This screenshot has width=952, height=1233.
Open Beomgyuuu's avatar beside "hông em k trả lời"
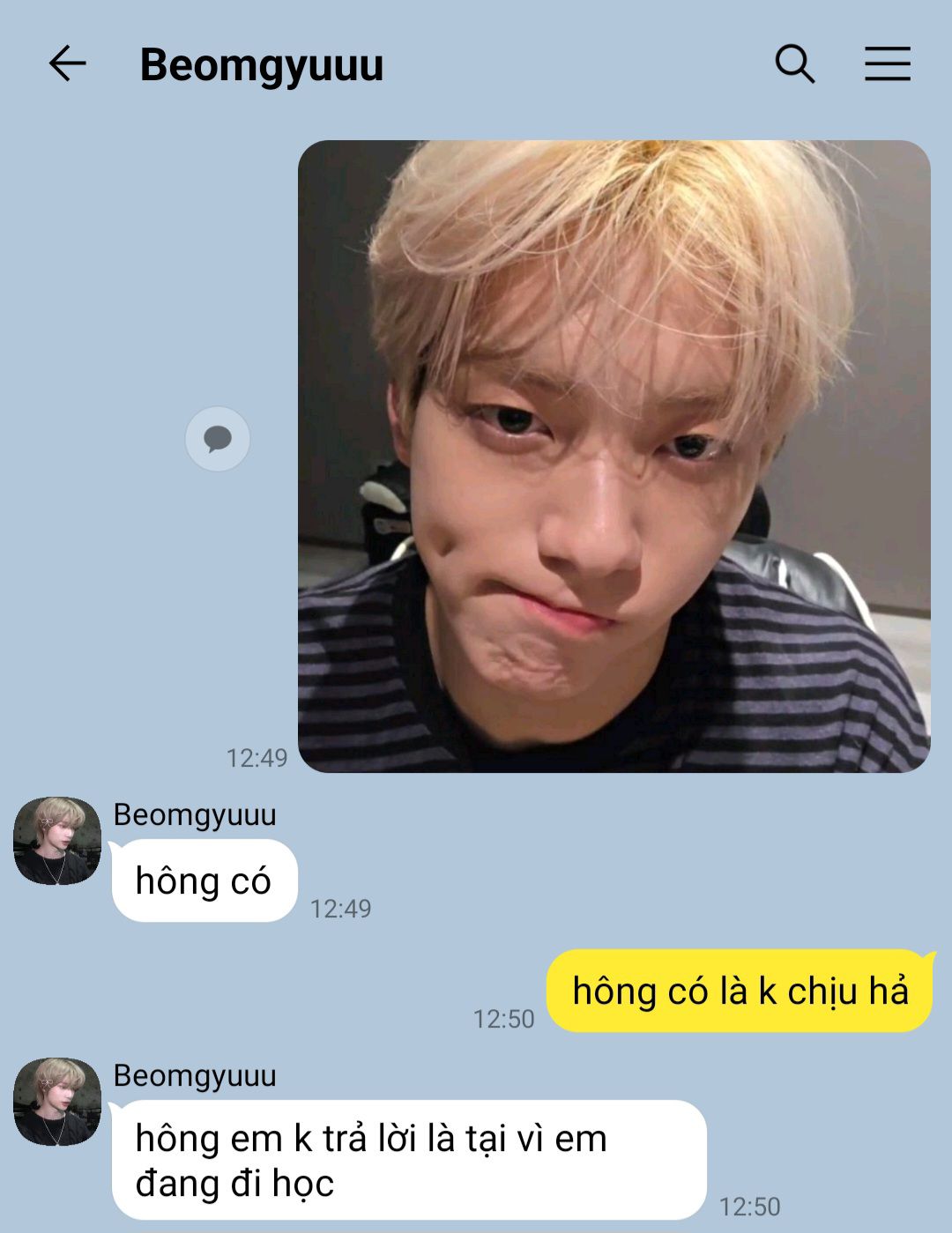(57, 1102)
